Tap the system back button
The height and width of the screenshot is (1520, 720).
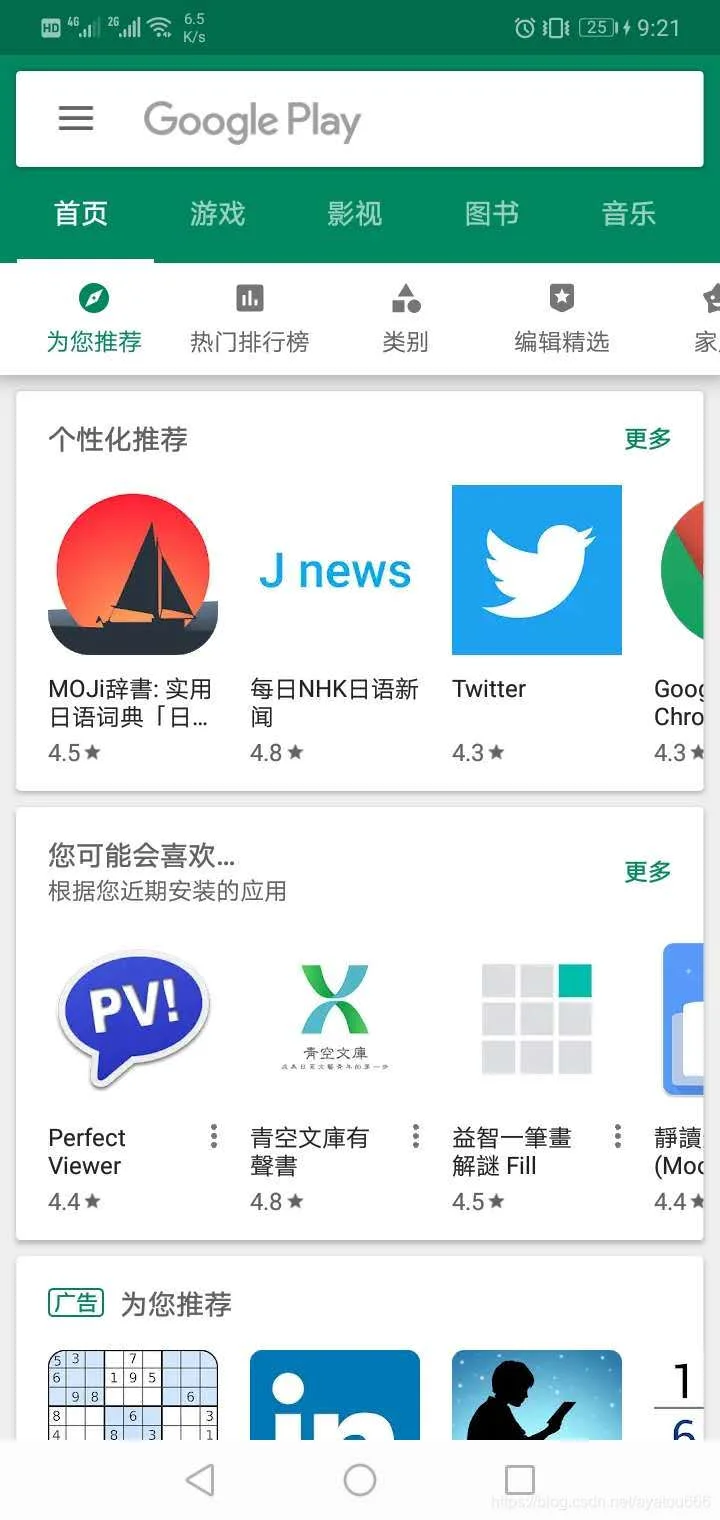click(x=201, y=1480)
